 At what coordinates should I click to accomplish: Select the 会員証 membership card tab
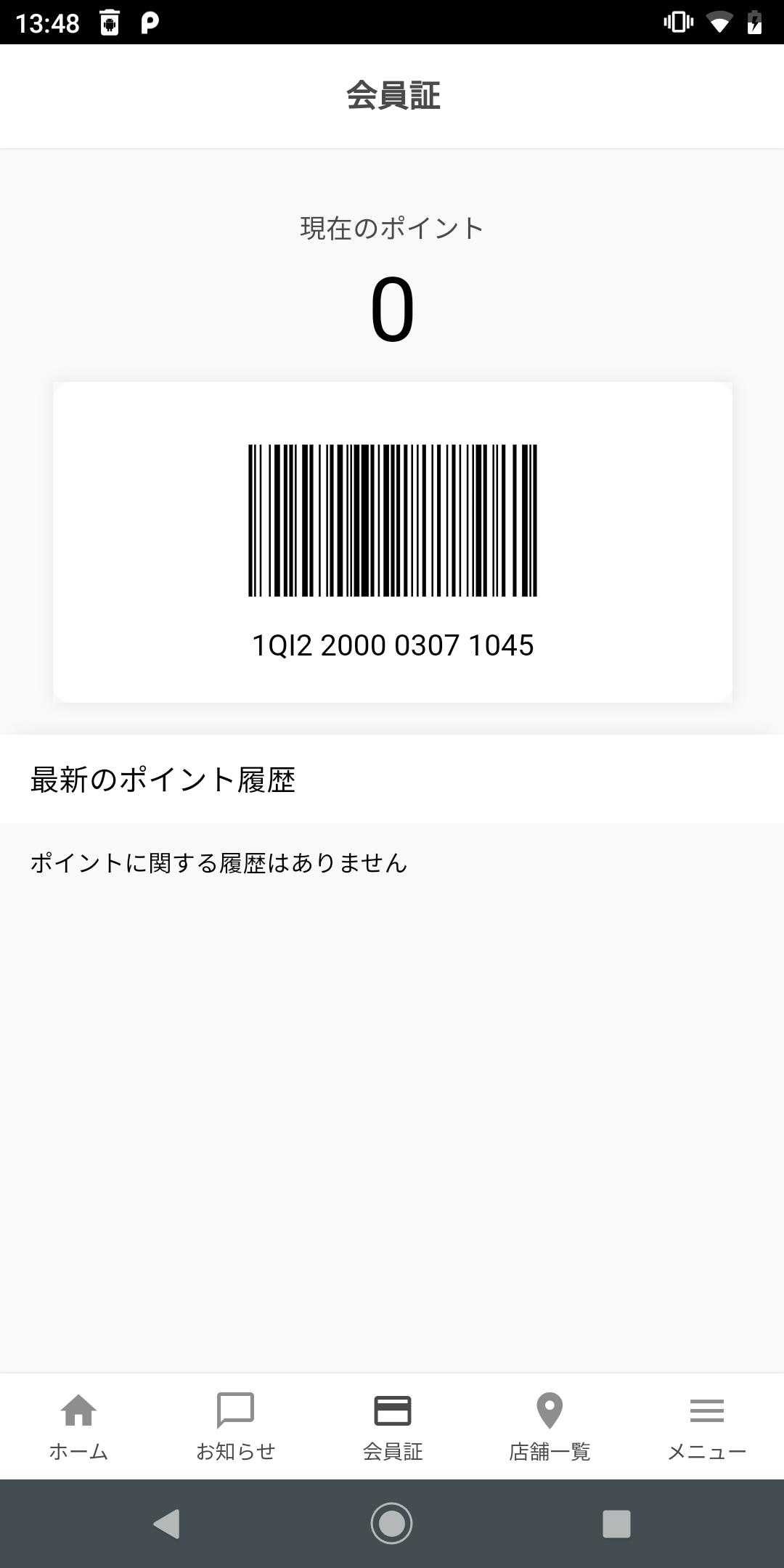392,1426
